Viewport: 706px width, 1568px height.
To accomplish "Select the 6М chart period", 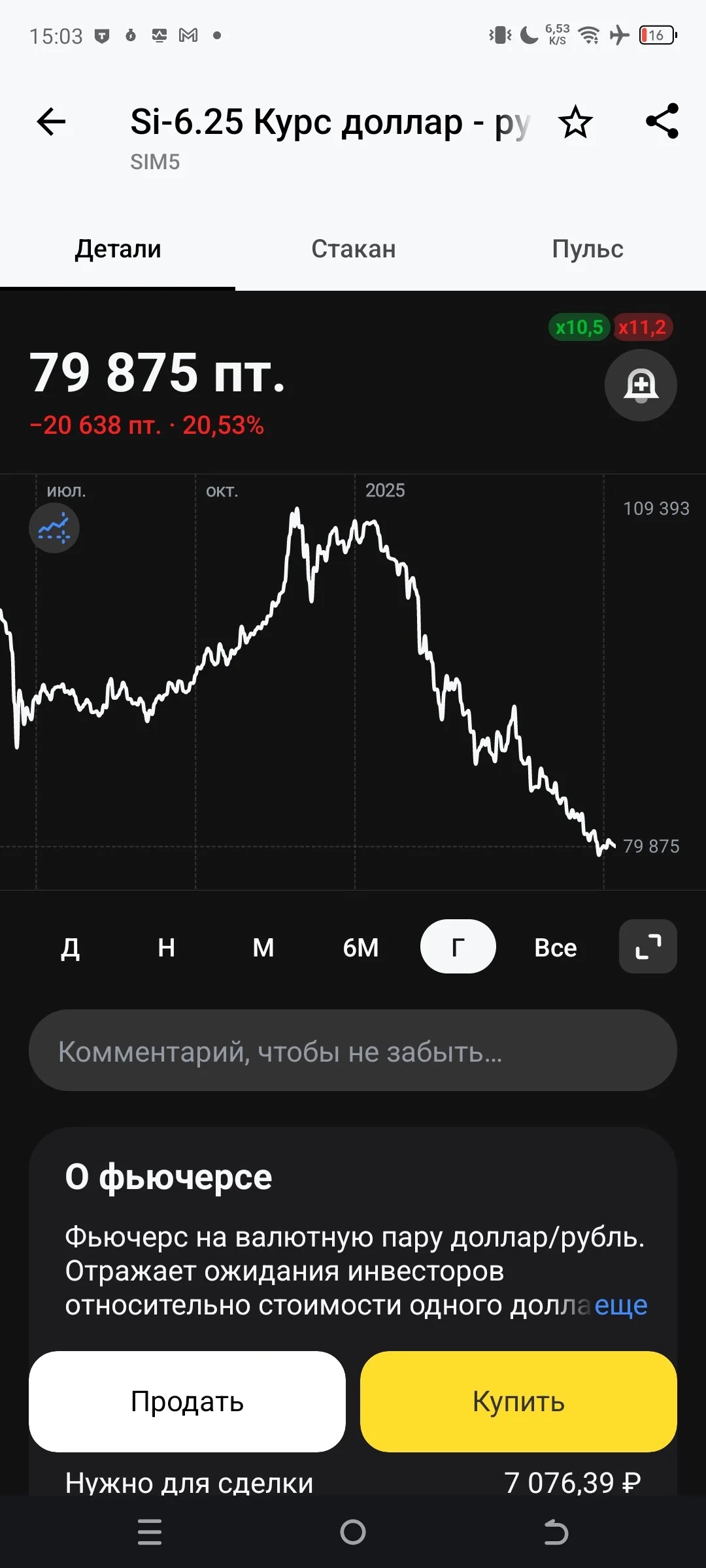I will coord(361,947).
